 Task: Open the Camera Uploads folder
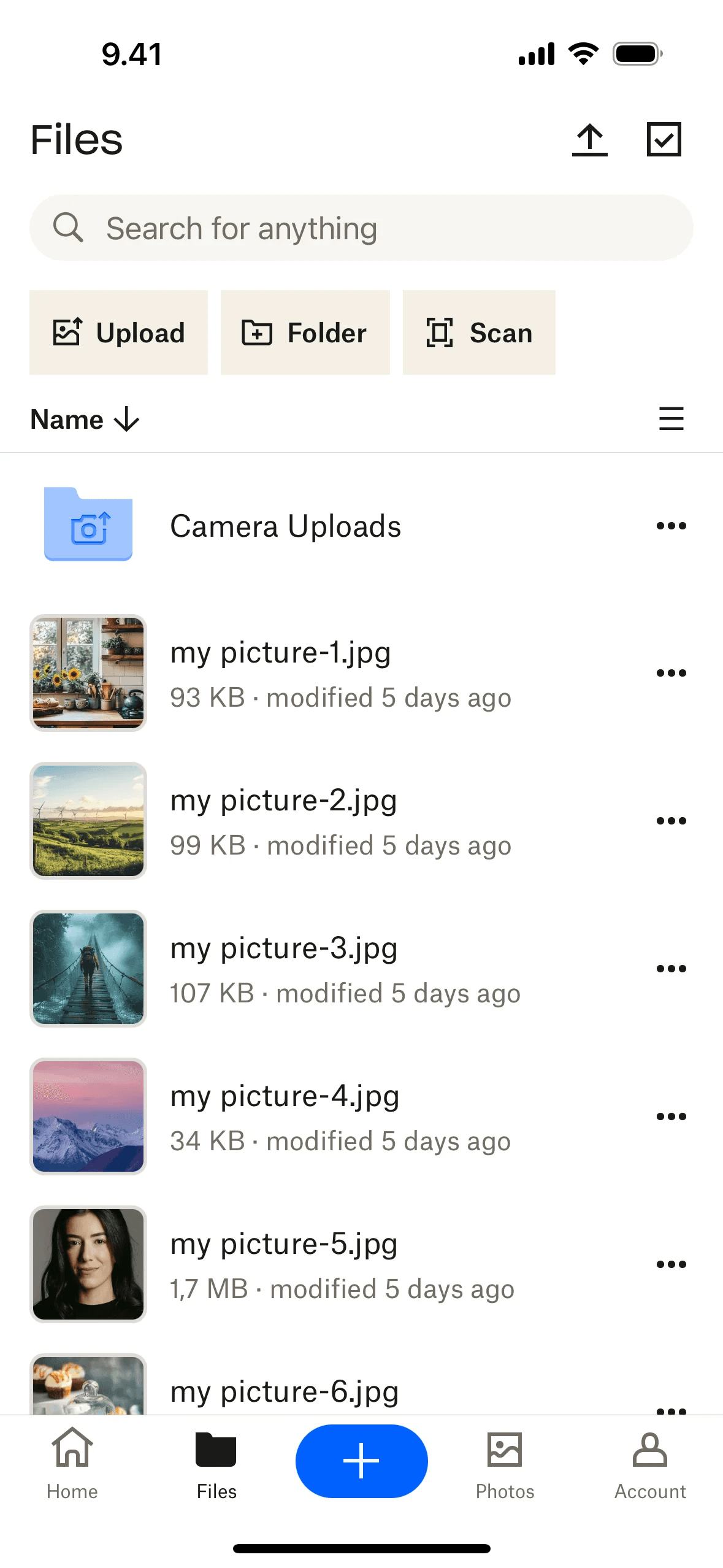coord(285,526)
